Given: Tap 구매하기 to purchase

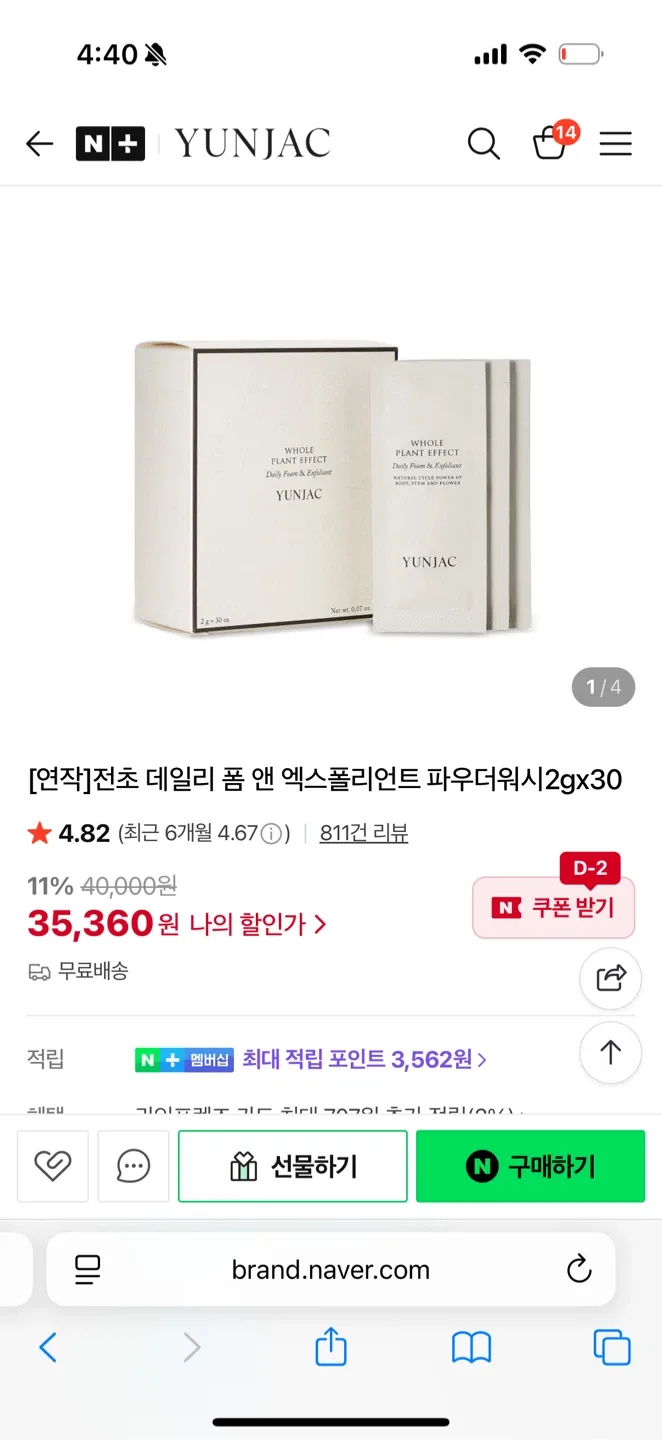Looking at the screenshot, I should pos(530,1166).
